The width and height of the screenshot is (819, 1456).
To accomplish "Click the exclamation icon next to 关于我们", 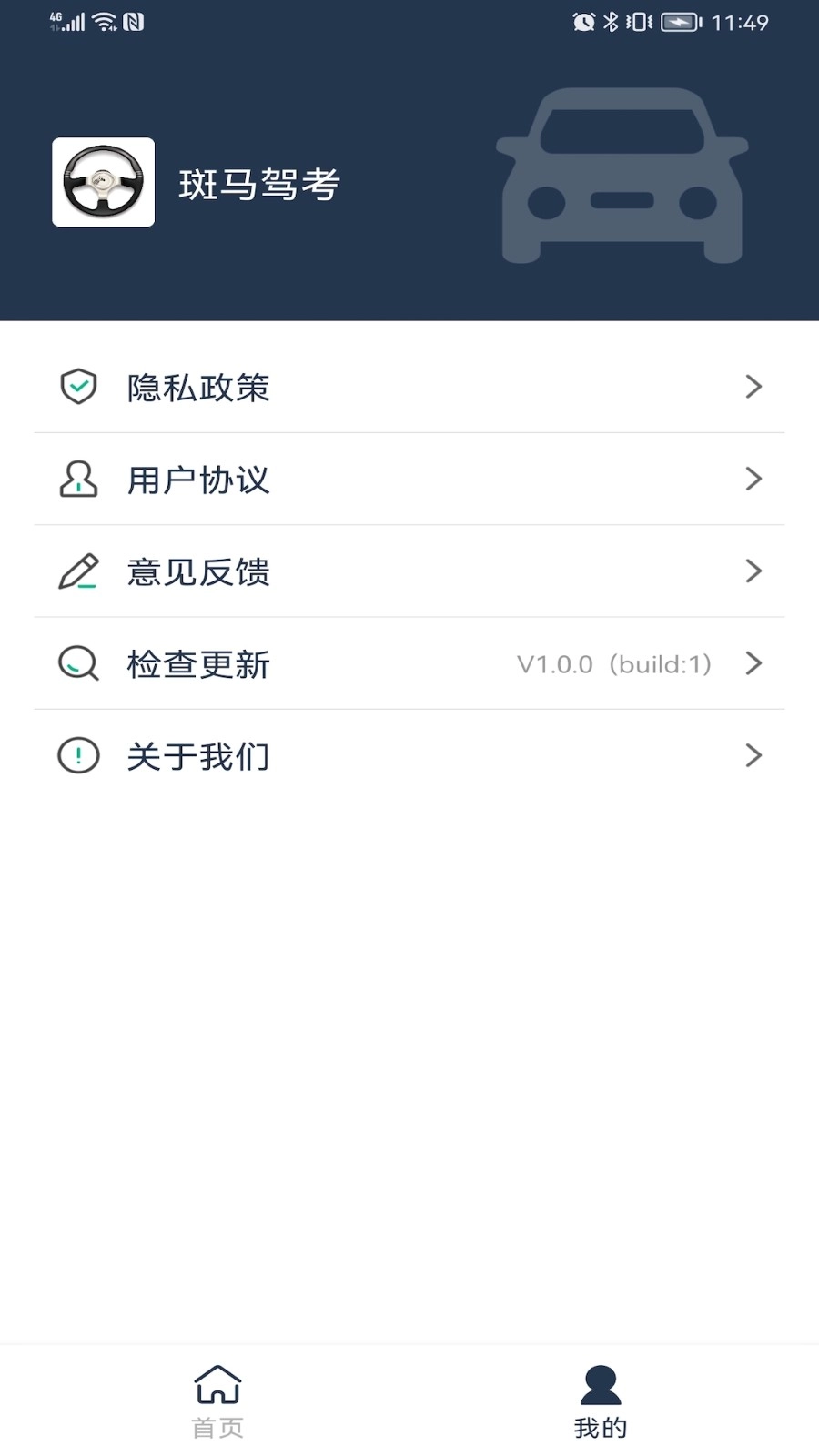I will [x=78, y=755].
